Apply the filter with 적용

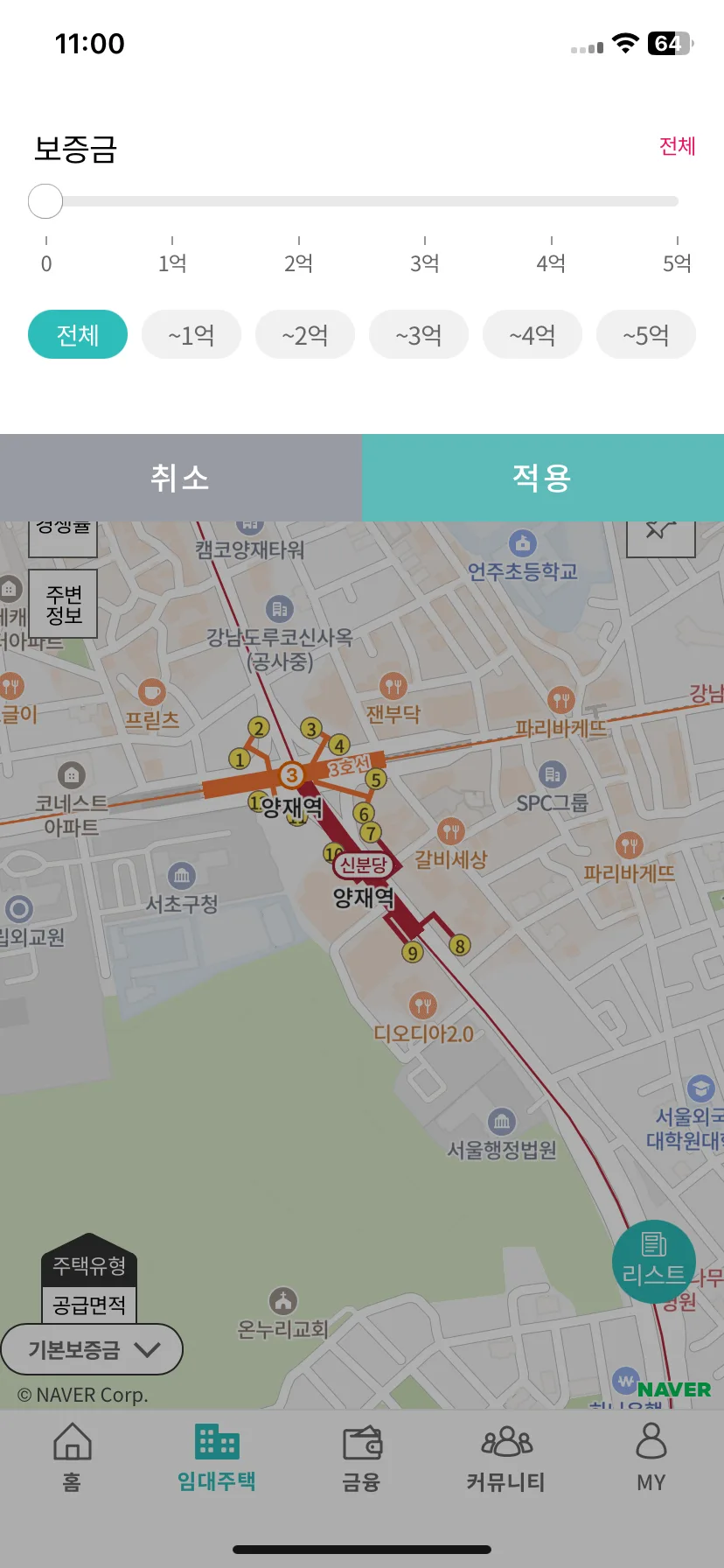click(542, 478)
